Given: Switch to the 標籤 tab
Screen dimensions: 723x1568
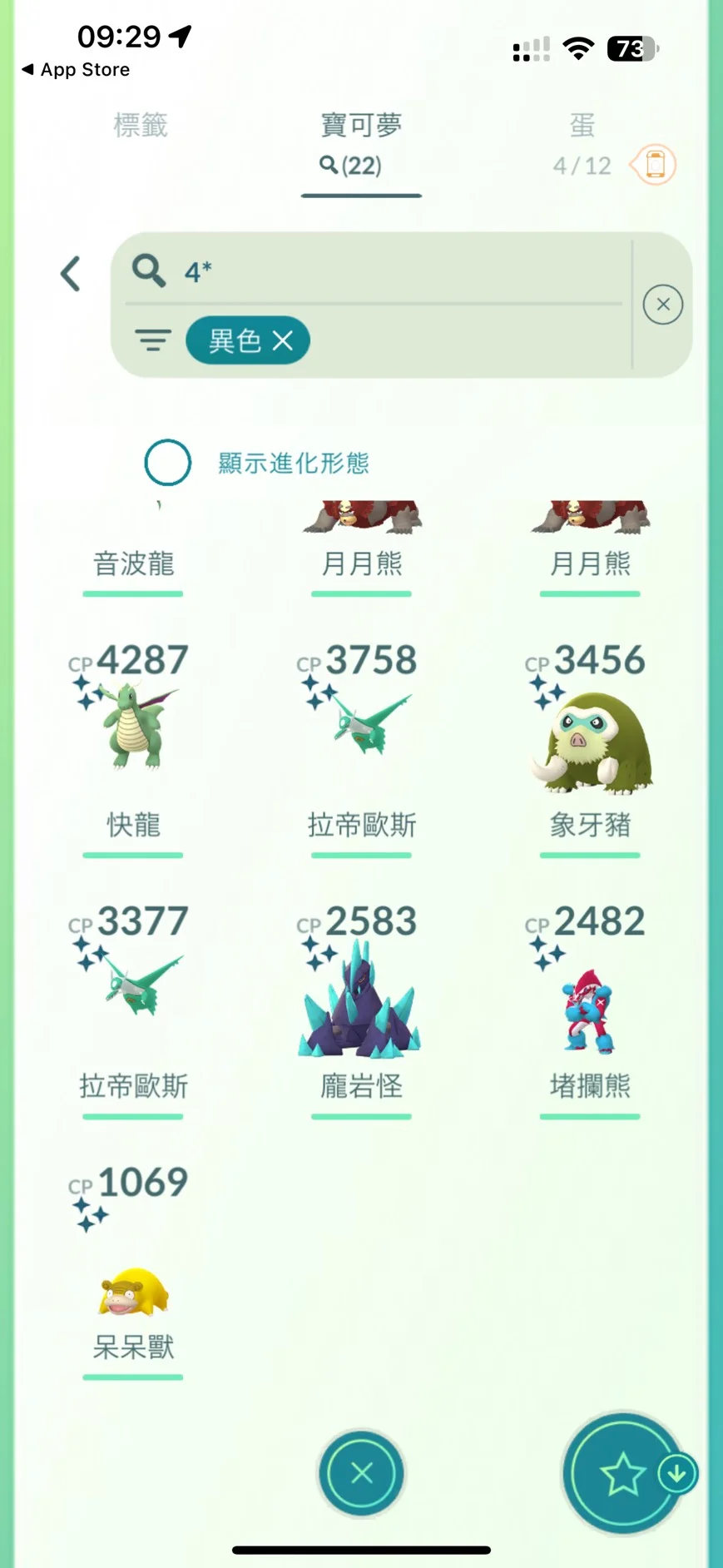Looking at the screenshot, I should click(x=141, y=126).
